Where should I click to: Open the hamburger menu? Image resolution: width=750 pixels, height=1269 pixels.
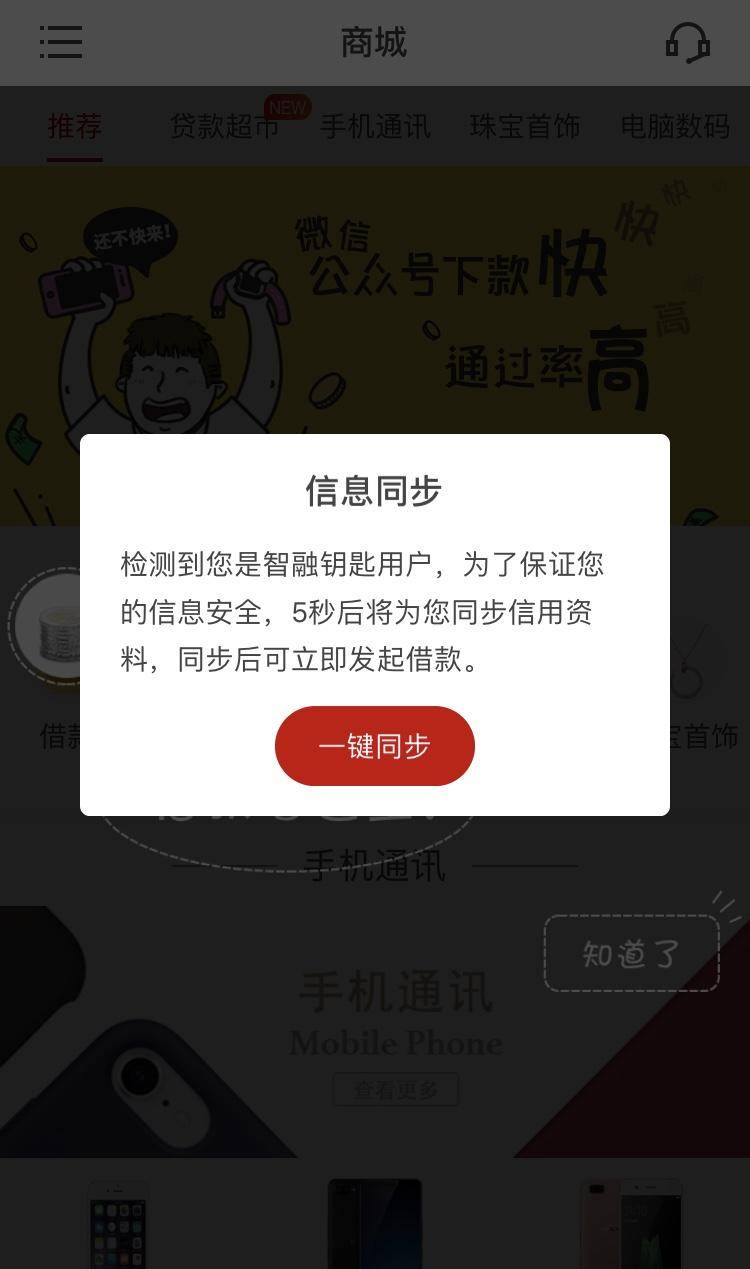[61, 42]
